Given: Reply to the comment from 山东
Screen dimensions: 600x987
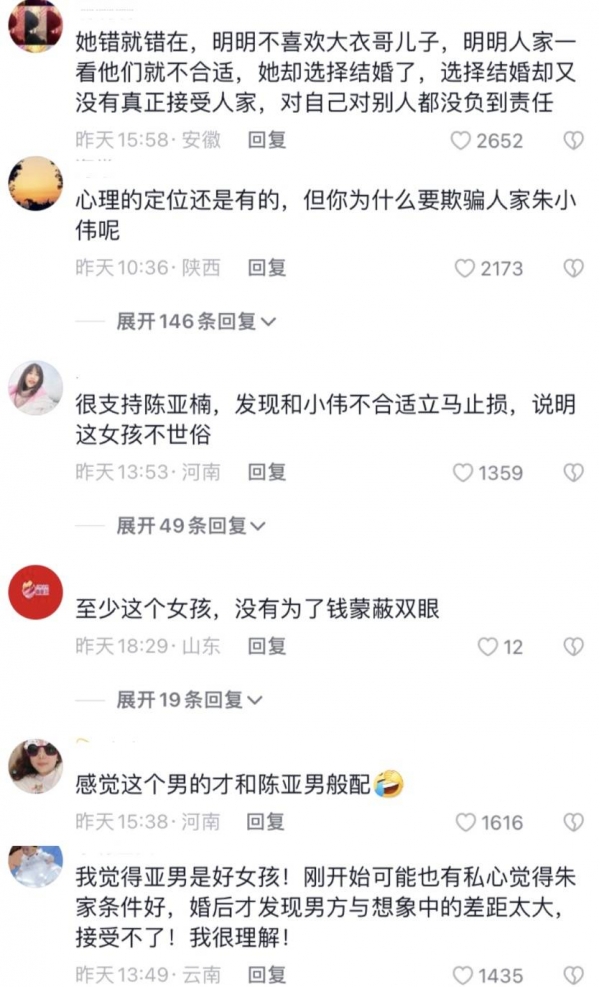Looking at the screenshot, I should [267, 646].
